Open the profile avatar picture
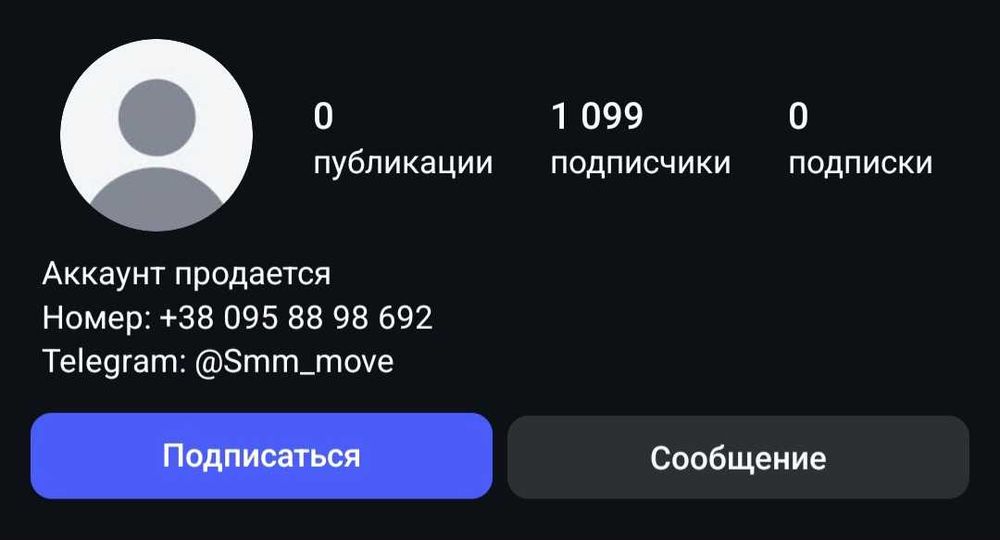This screenshot has width=1000, height=540. click(156, 136)
